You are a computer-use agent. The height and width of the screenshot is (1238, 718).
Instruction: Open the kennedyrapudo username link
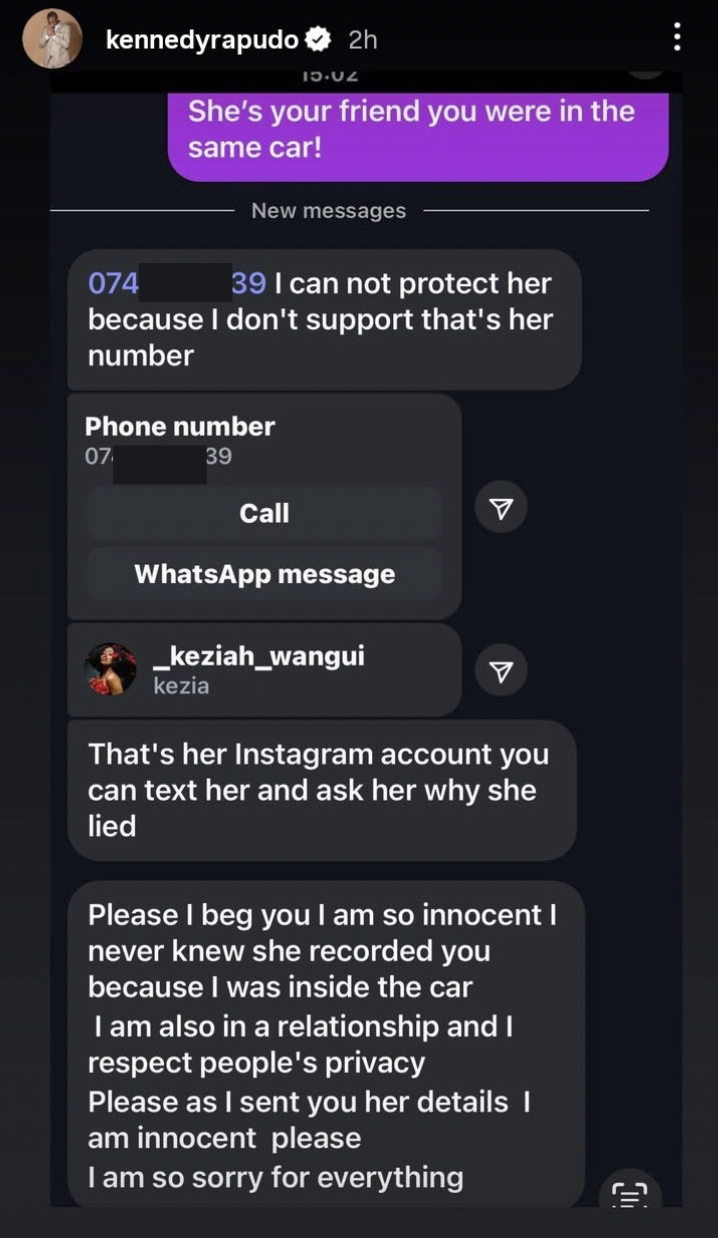click(x=202, y=40)
